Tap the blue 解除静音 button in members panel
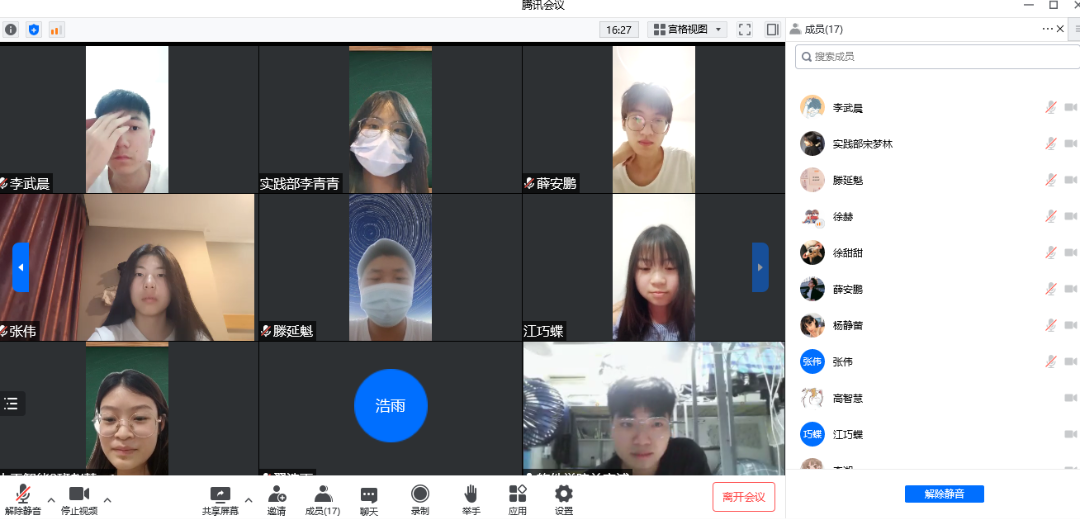This screenshot has height=519, width=1080. pyautogui.click(x=944, y=494)
